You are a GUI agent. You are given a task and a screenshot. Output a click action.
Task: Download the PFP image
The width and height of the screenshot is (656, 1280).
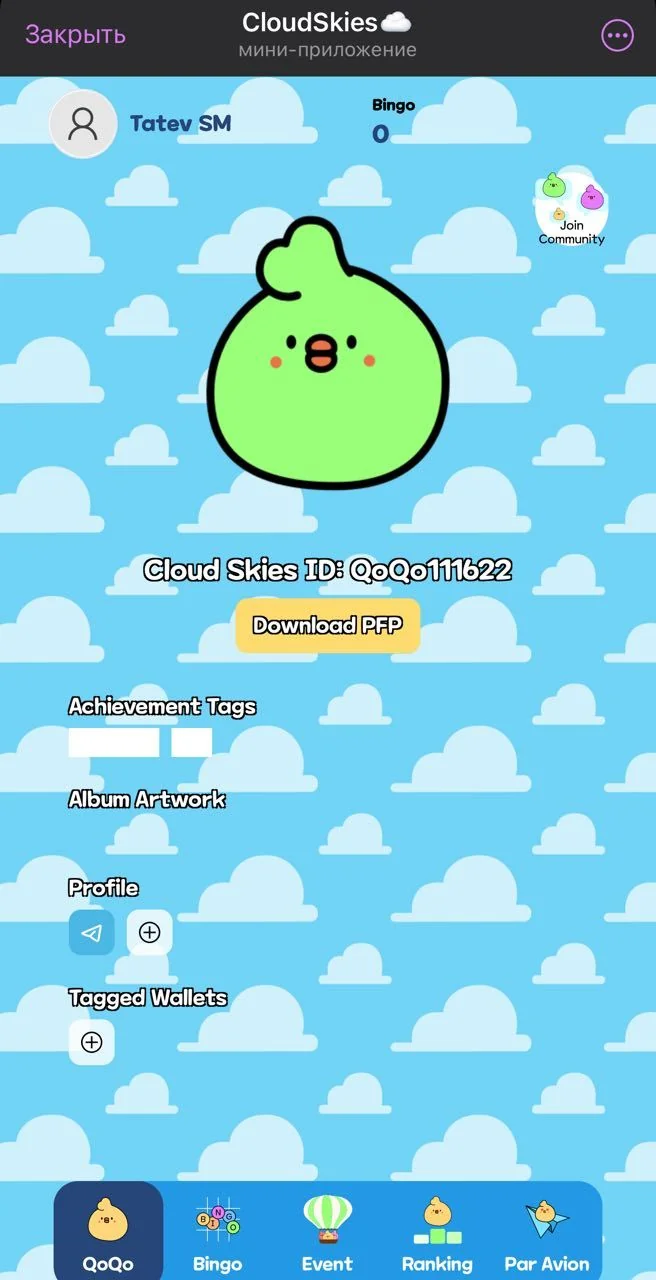point(328,626)
